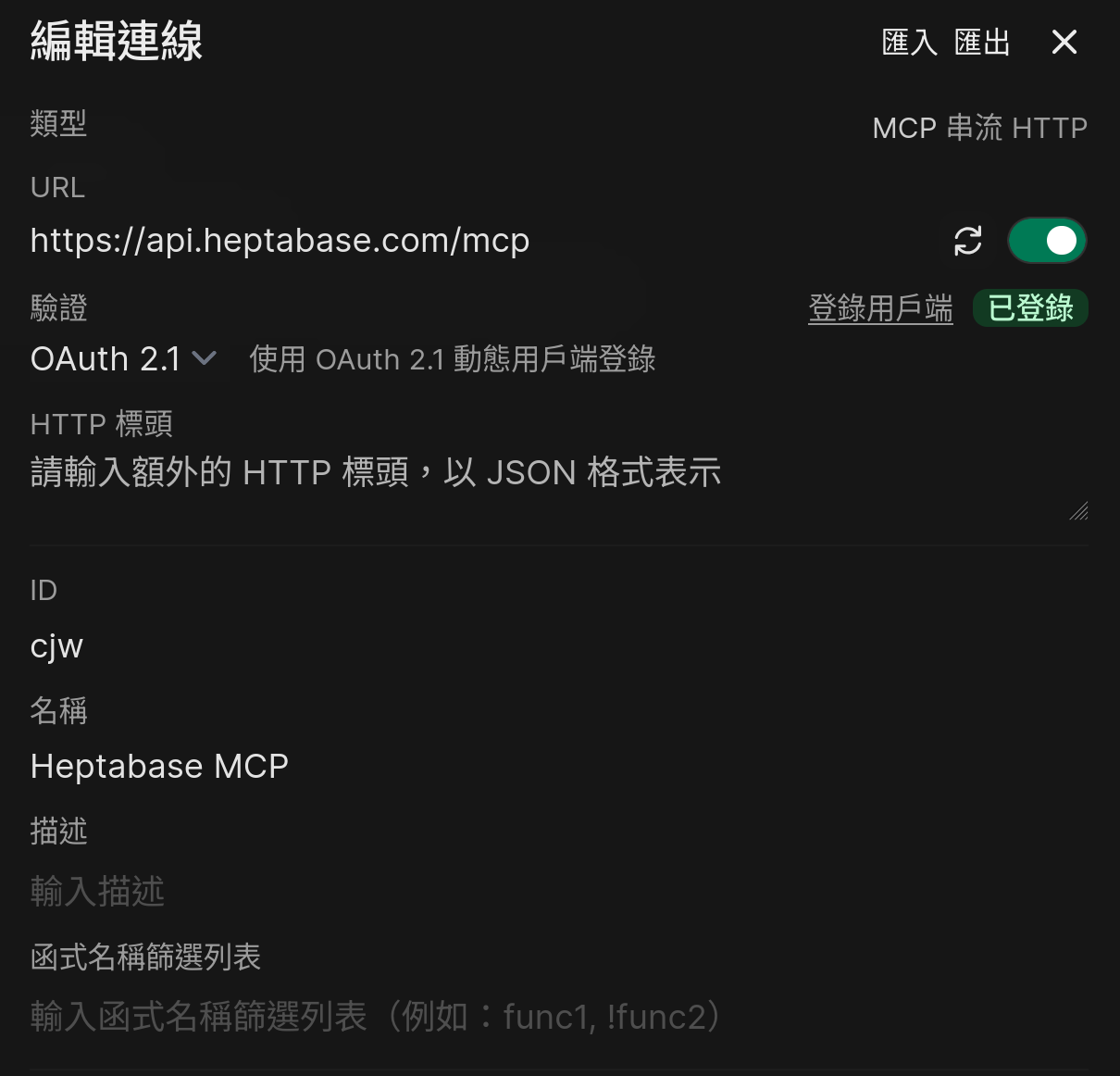Tap the 已登錄 status badge
Viewport: 1120px width, 1076px height.
tap(1030, 308)
